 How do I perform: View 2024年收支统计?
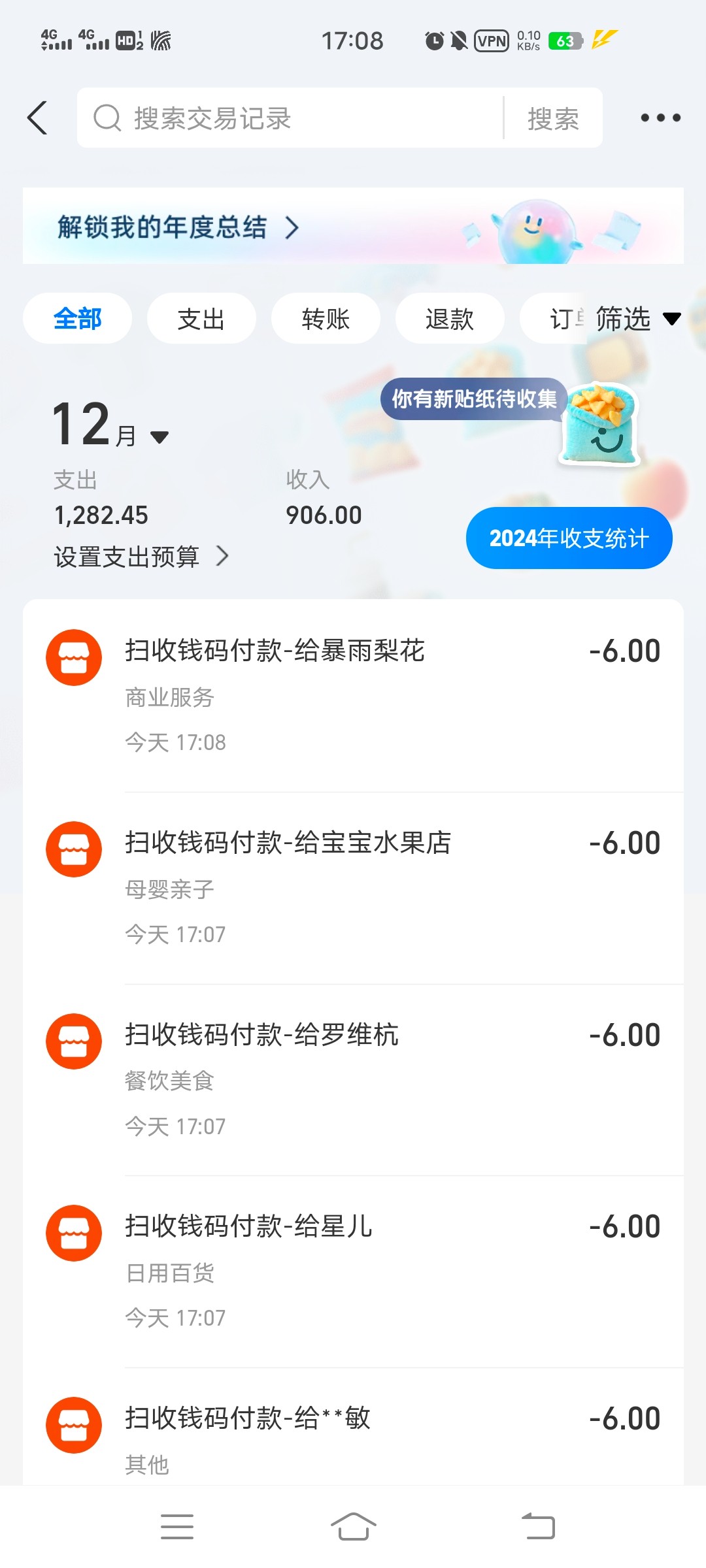point(569,538)
